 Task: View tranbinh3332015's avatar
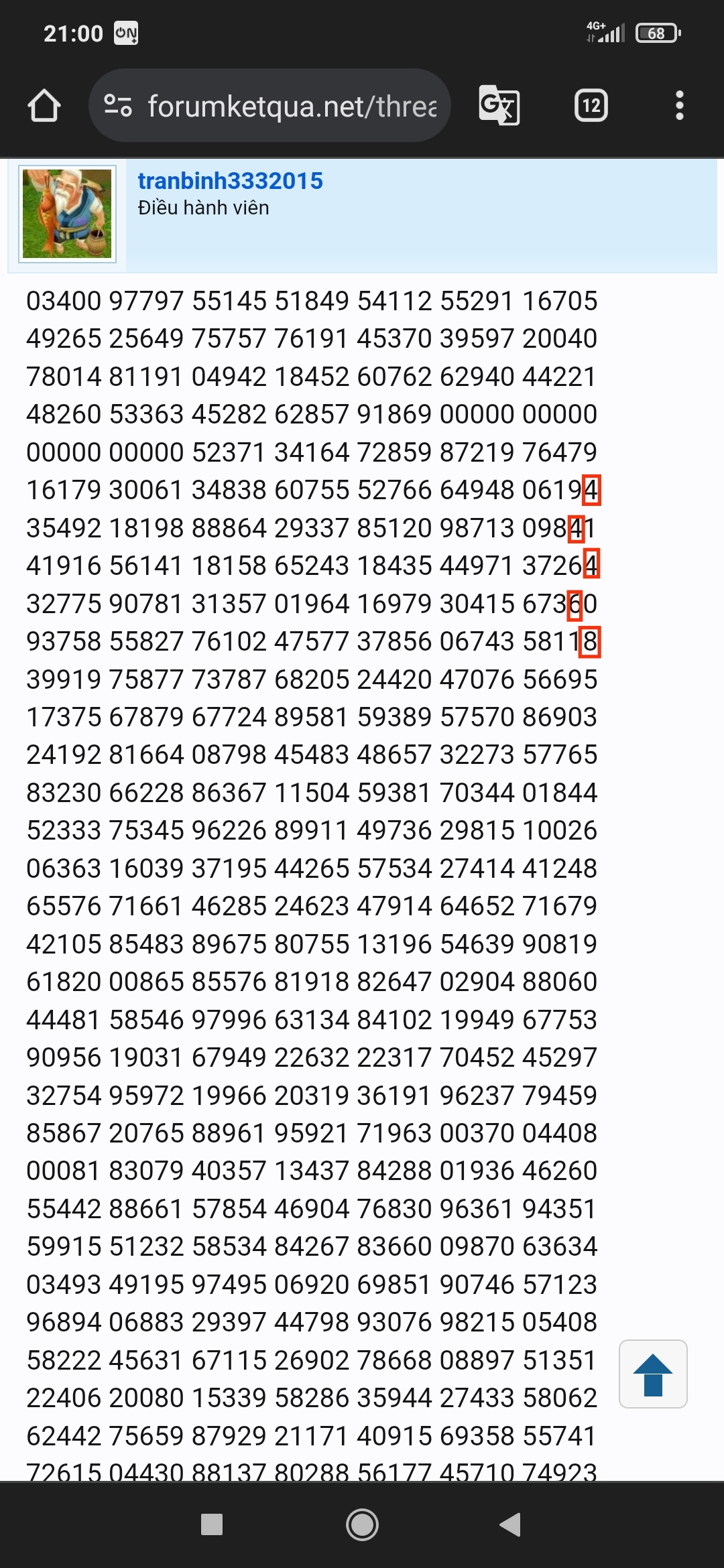click(x=67, y=214)
